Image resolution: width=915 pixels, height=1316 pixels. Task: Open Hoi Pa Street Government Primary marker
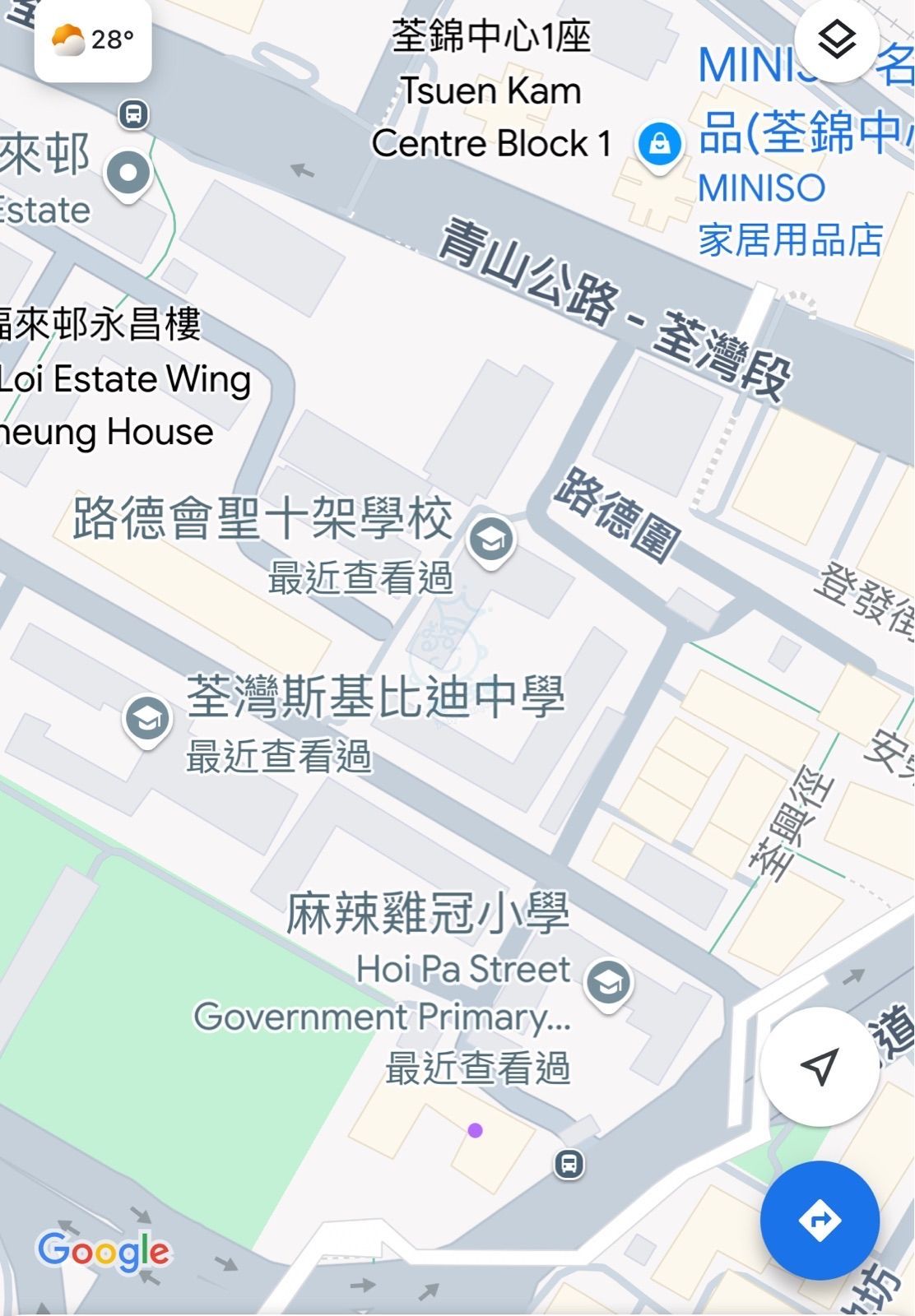coord(608,982)
